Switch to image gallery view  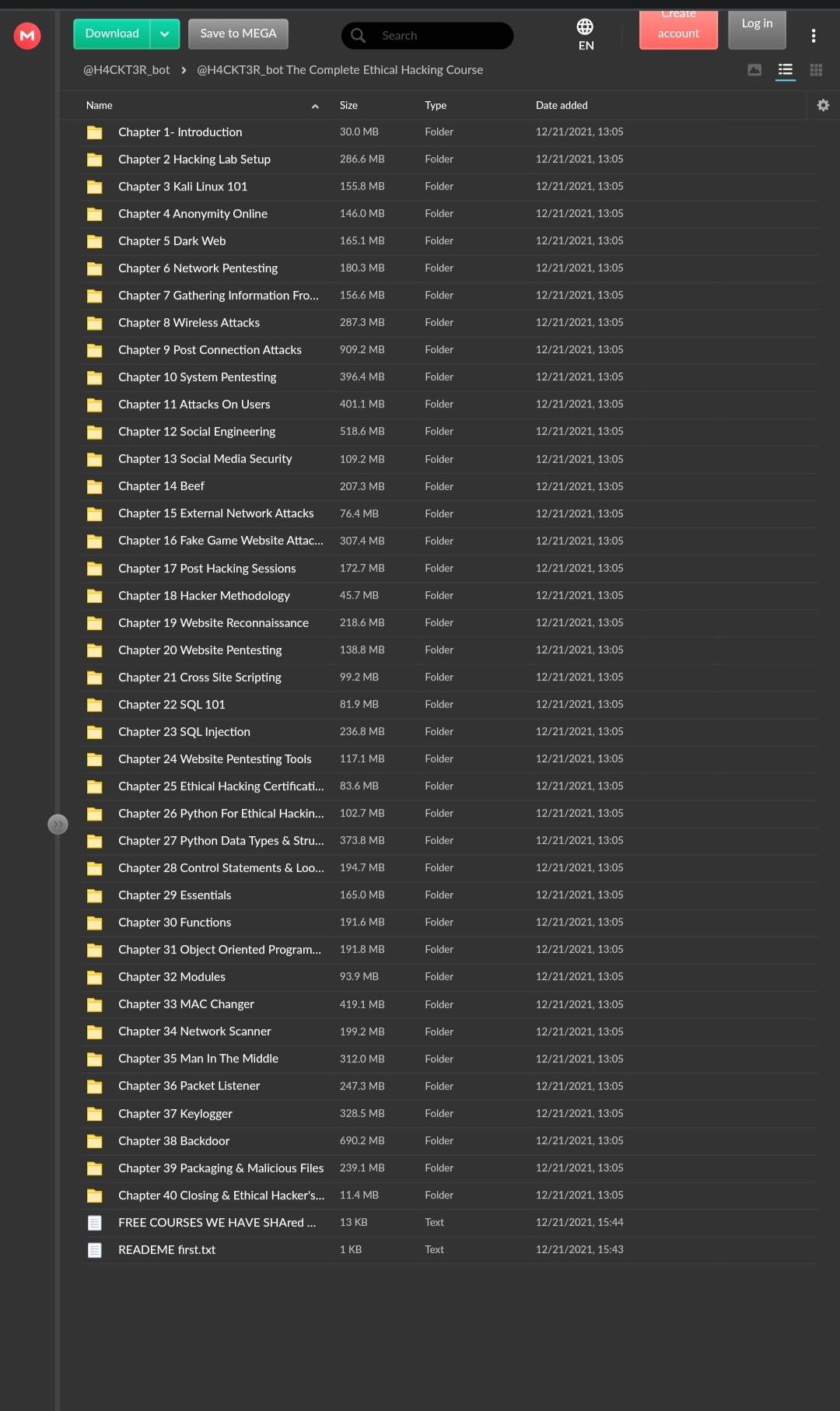pos(754,70)
